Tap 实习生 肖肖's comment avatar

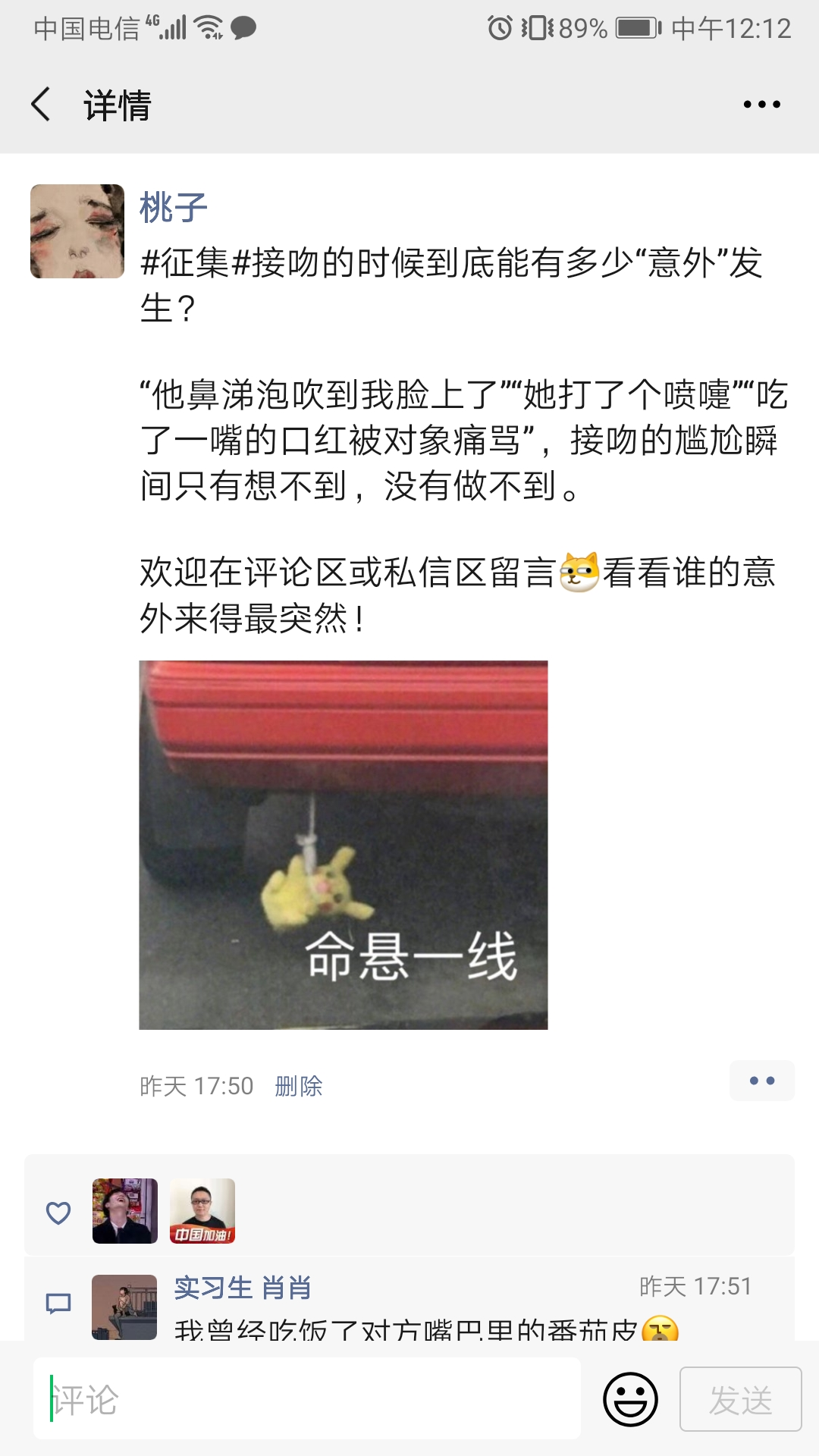click(x=124, y=1307)
